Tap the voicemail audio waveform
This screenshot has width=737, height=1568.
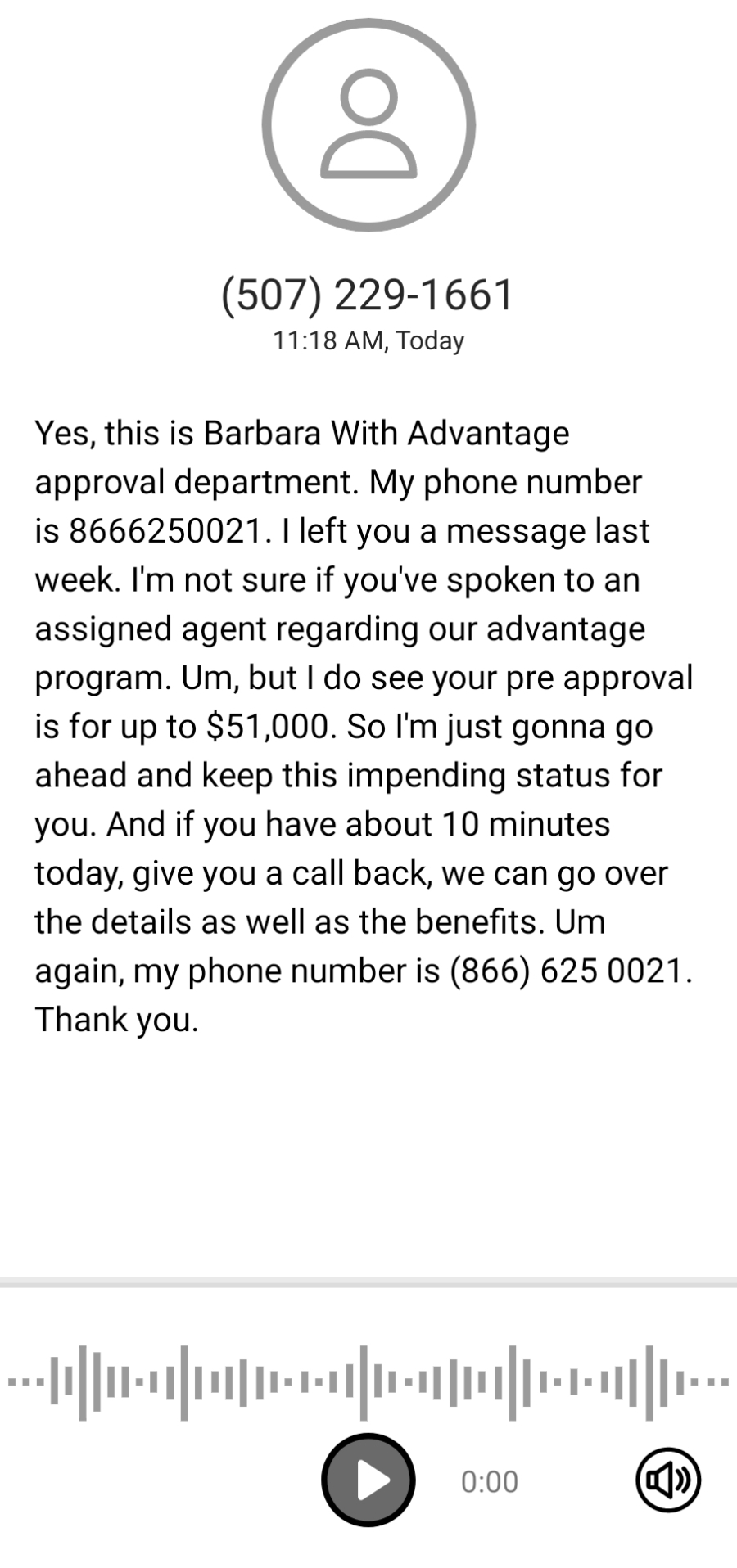[368, 1382]
